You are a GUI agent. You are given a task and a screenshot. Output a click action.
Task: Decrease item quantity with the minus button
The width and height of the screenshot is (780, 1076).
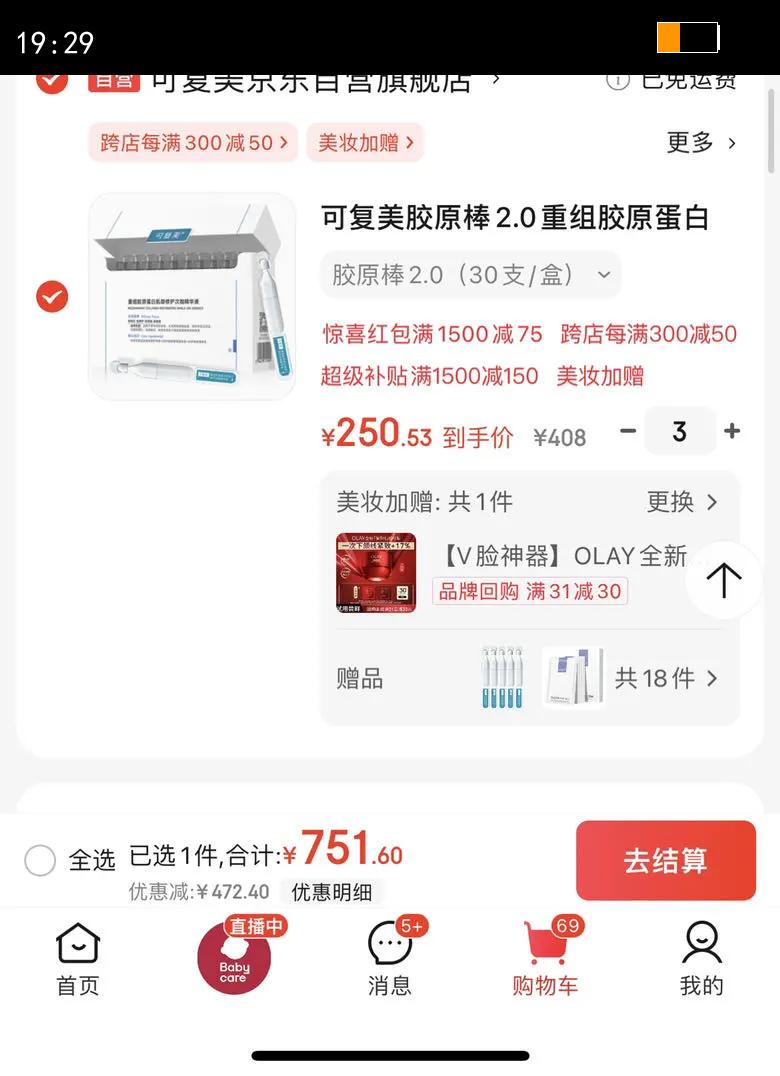[628, 431]
